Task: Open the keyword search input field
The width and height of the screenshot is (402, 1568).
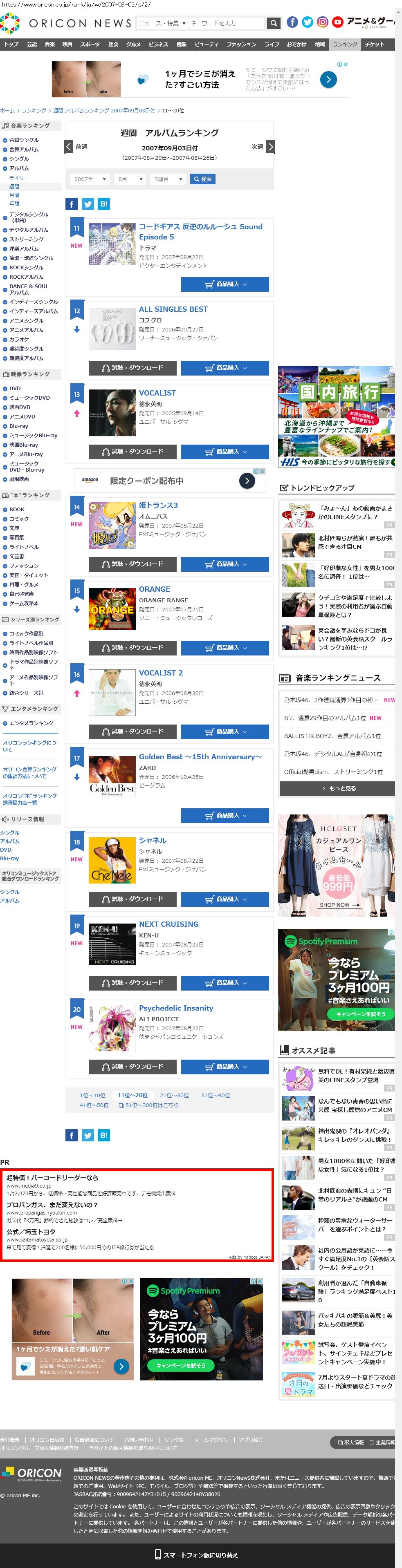Action: click(x=227, y=23)
